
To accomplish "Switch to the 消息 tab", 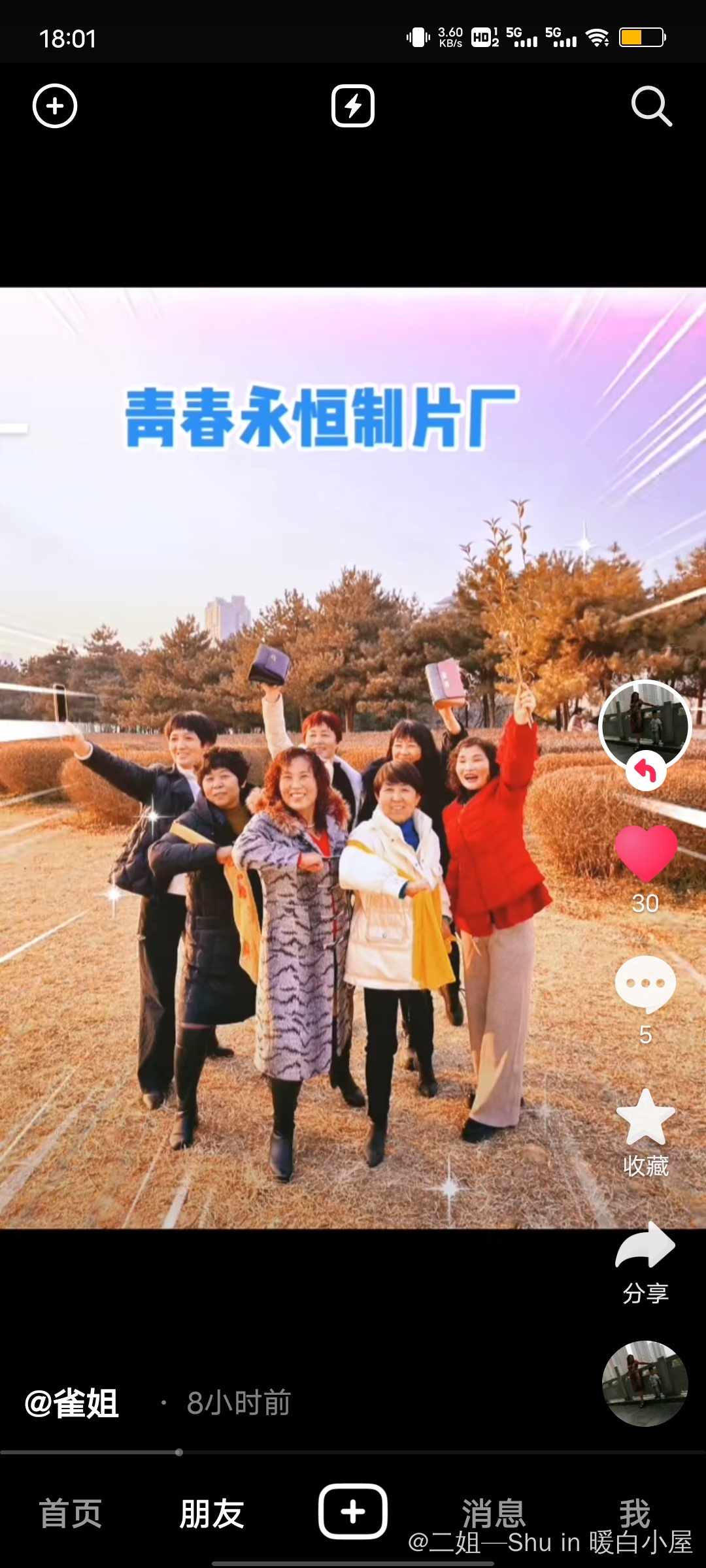I will [x=494, y=1512].
